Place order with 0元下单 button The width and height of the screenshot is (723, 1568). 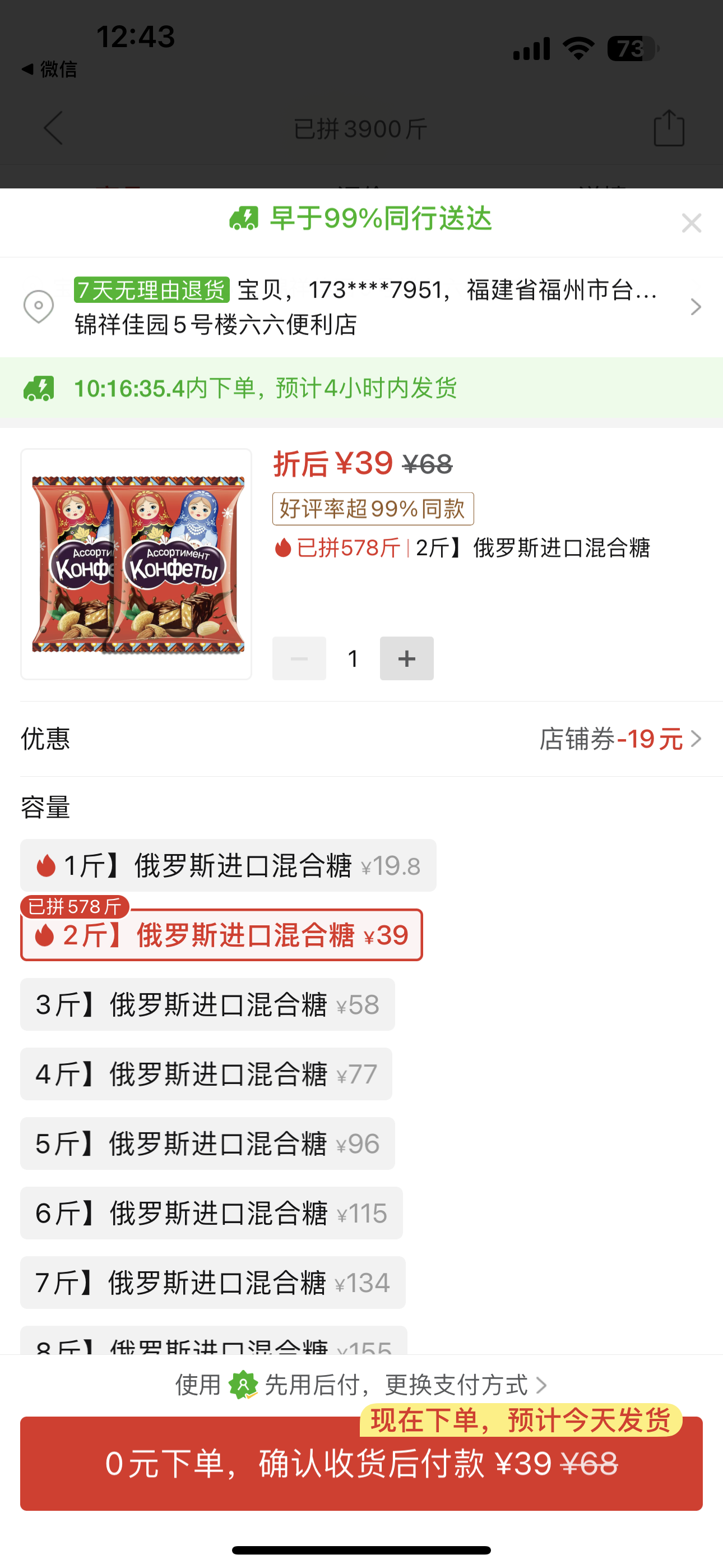coord(361,1463)
